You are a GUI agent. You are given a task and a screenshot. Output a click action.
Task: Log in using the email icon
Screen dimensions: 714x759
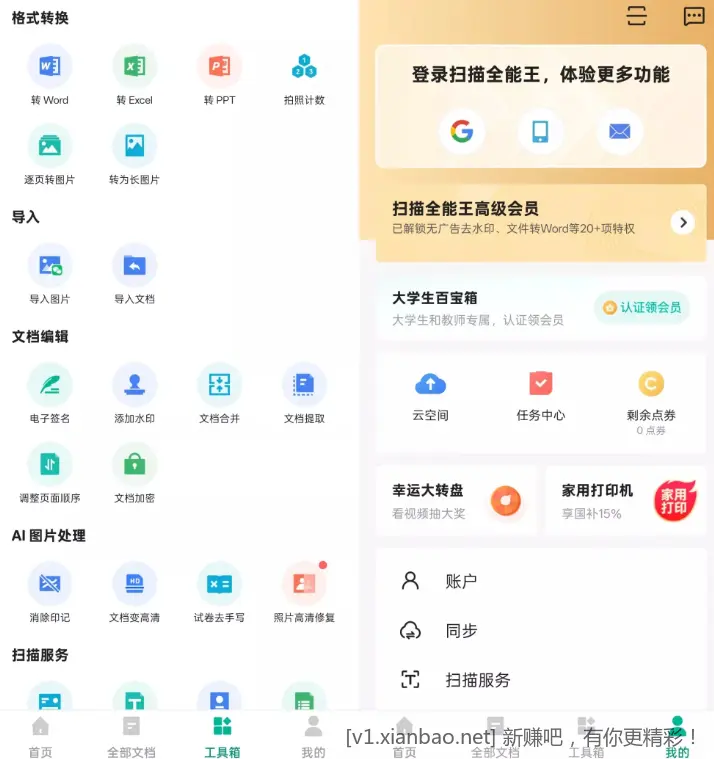pos(619,132)
